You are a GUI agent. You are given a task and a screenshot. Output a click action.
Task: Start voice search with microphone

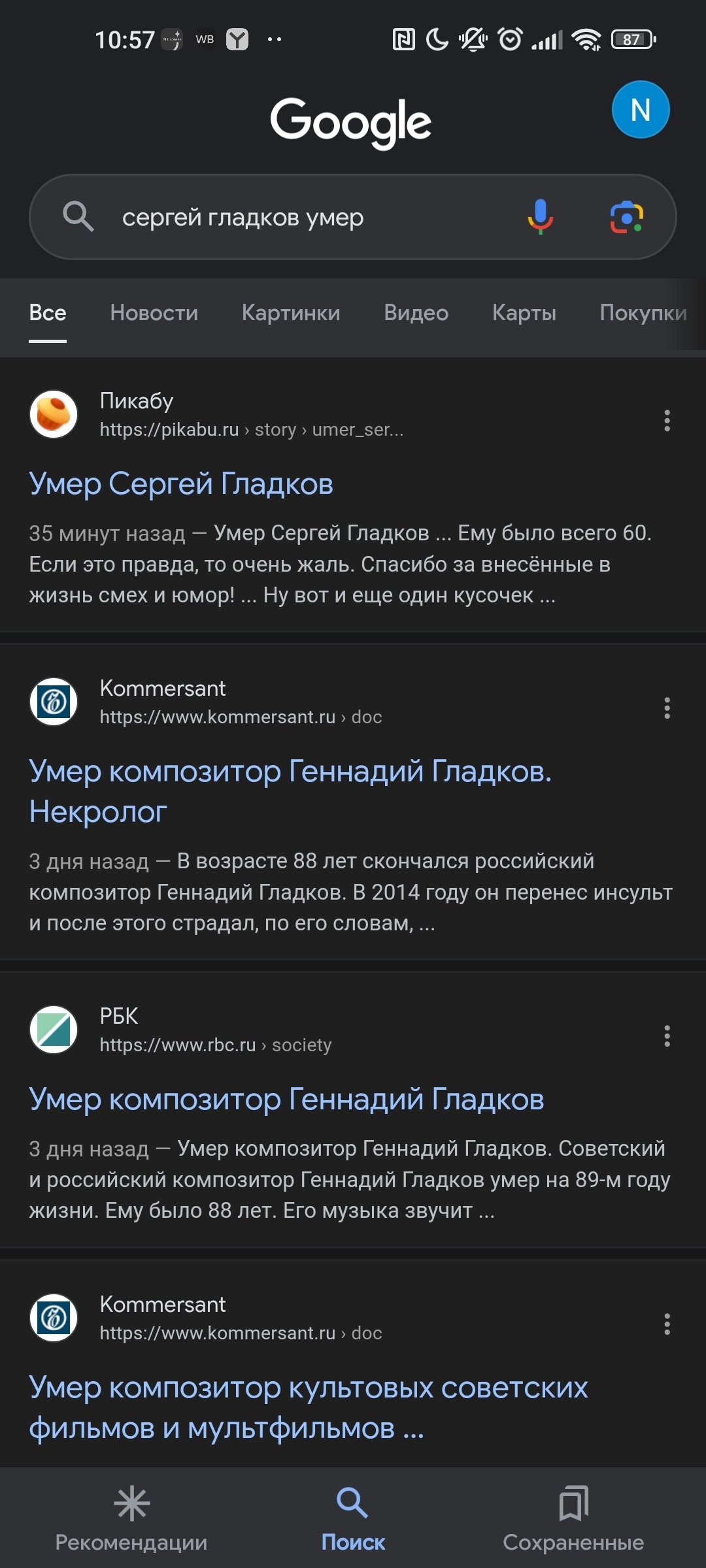[x=540, y=217]
